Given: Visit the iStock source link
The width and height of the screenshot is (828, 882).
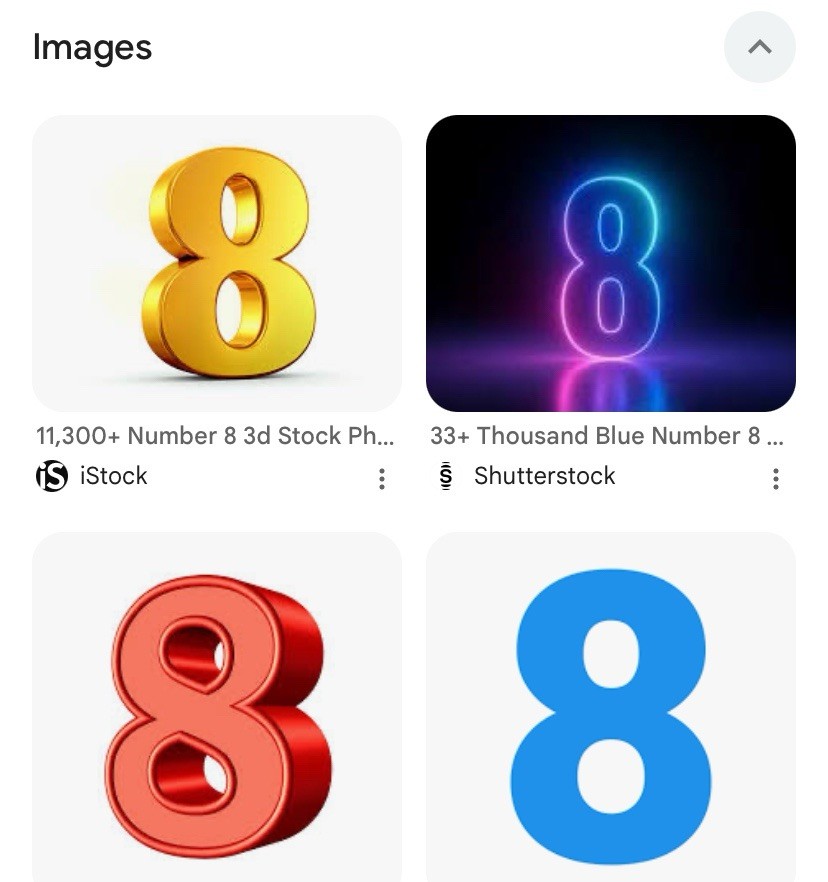Looking at the screenshot, I should pyautogui.click(x=92, y=476).
